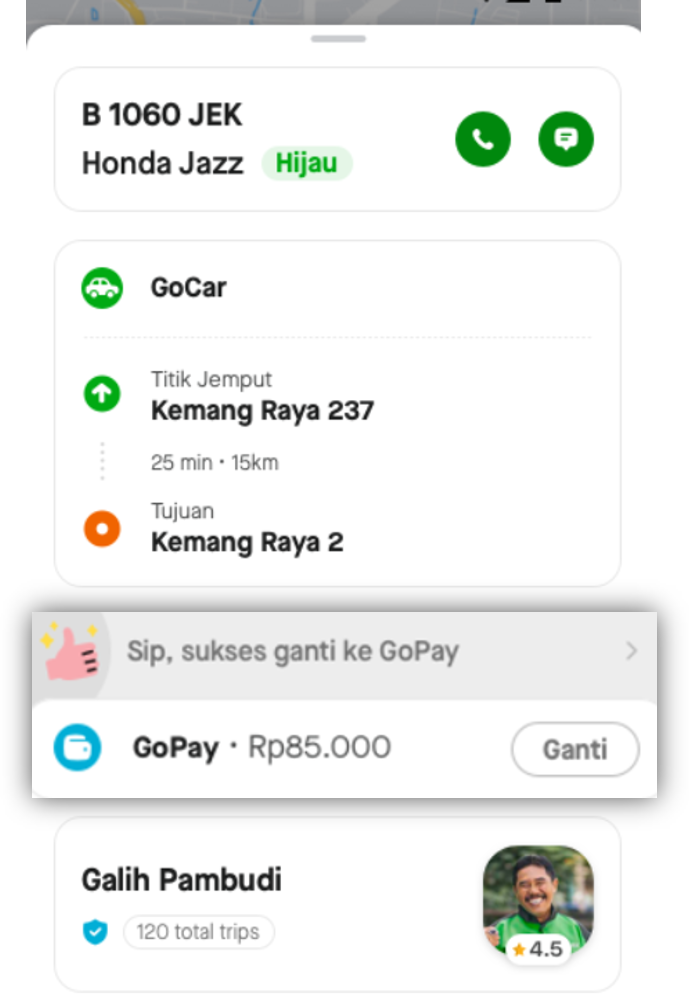
Task: Open the 'Sip, sukses ganti ke GoPay' banner
Action: (x=344, y=653)
